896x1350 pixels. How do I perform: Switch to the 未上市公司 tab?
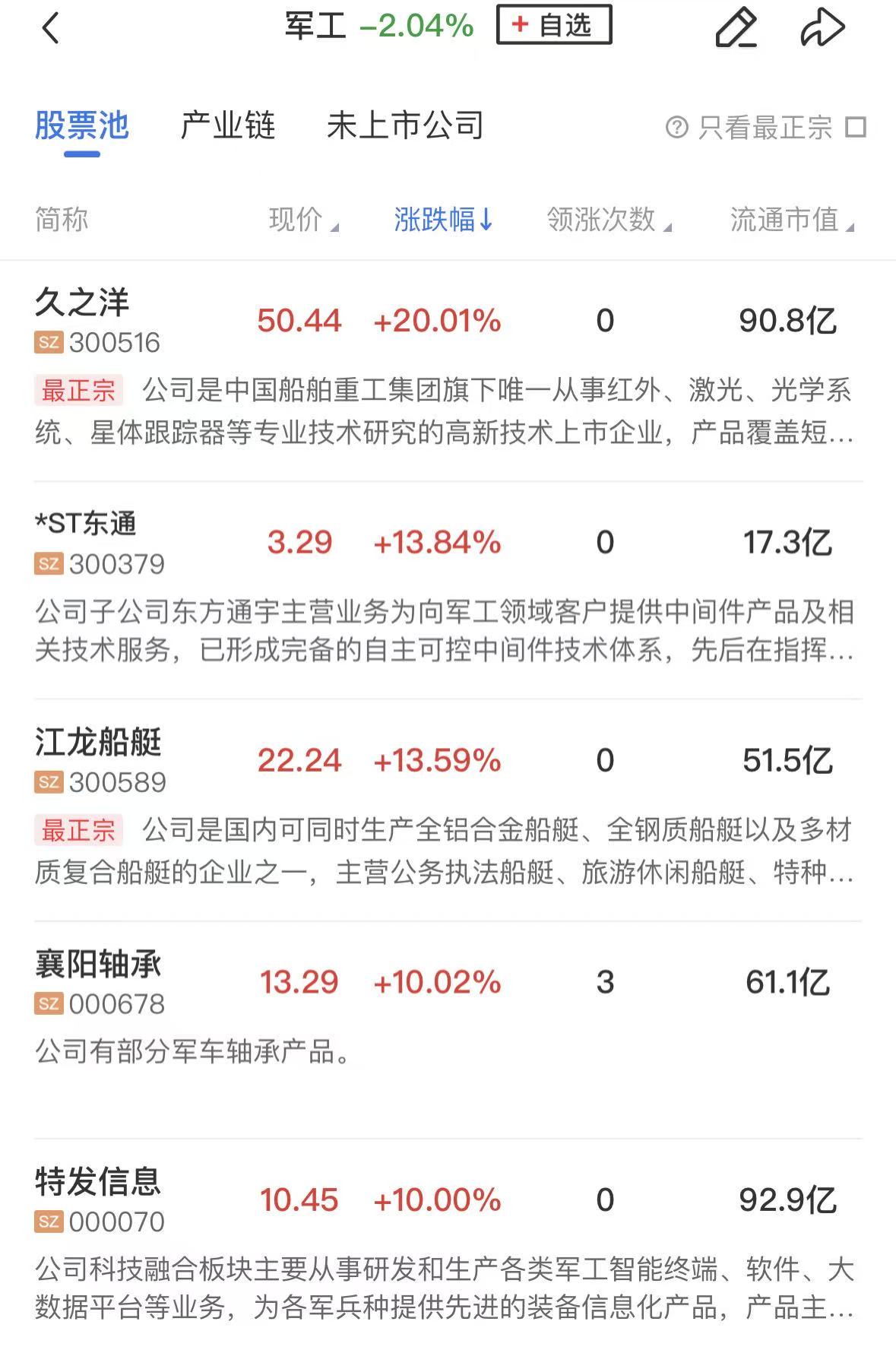(x=405, y=126)
